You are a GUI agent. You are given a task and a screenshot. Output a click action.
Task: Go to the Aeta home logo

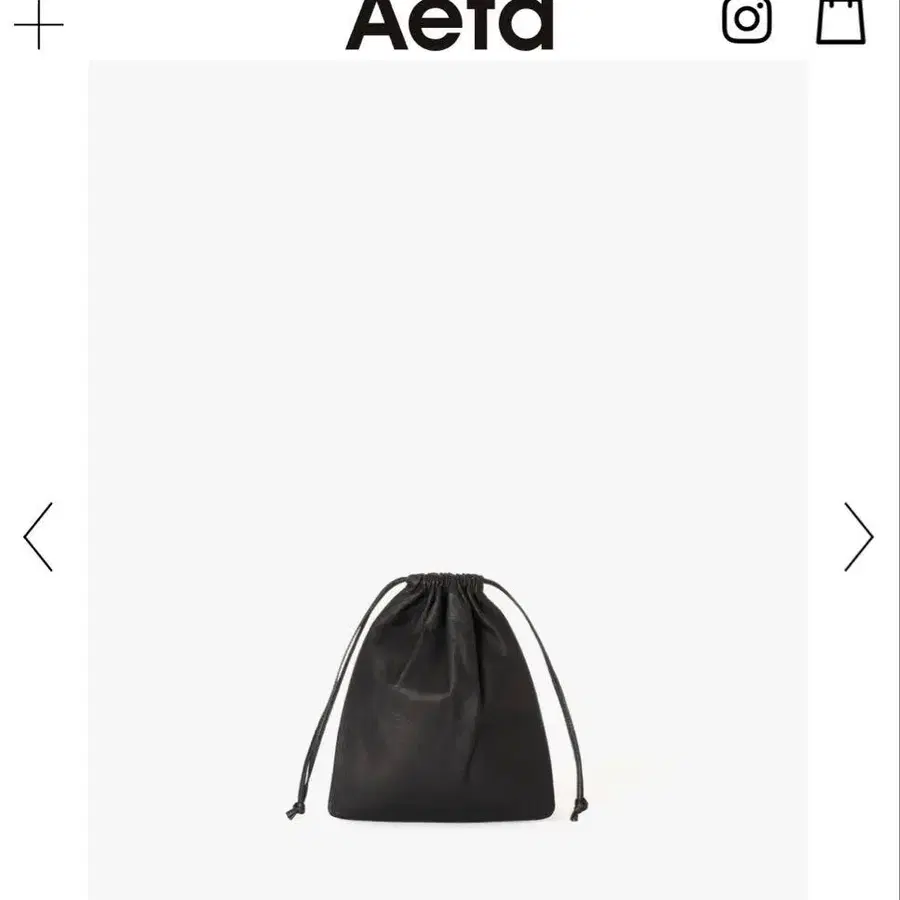point(449,25)
